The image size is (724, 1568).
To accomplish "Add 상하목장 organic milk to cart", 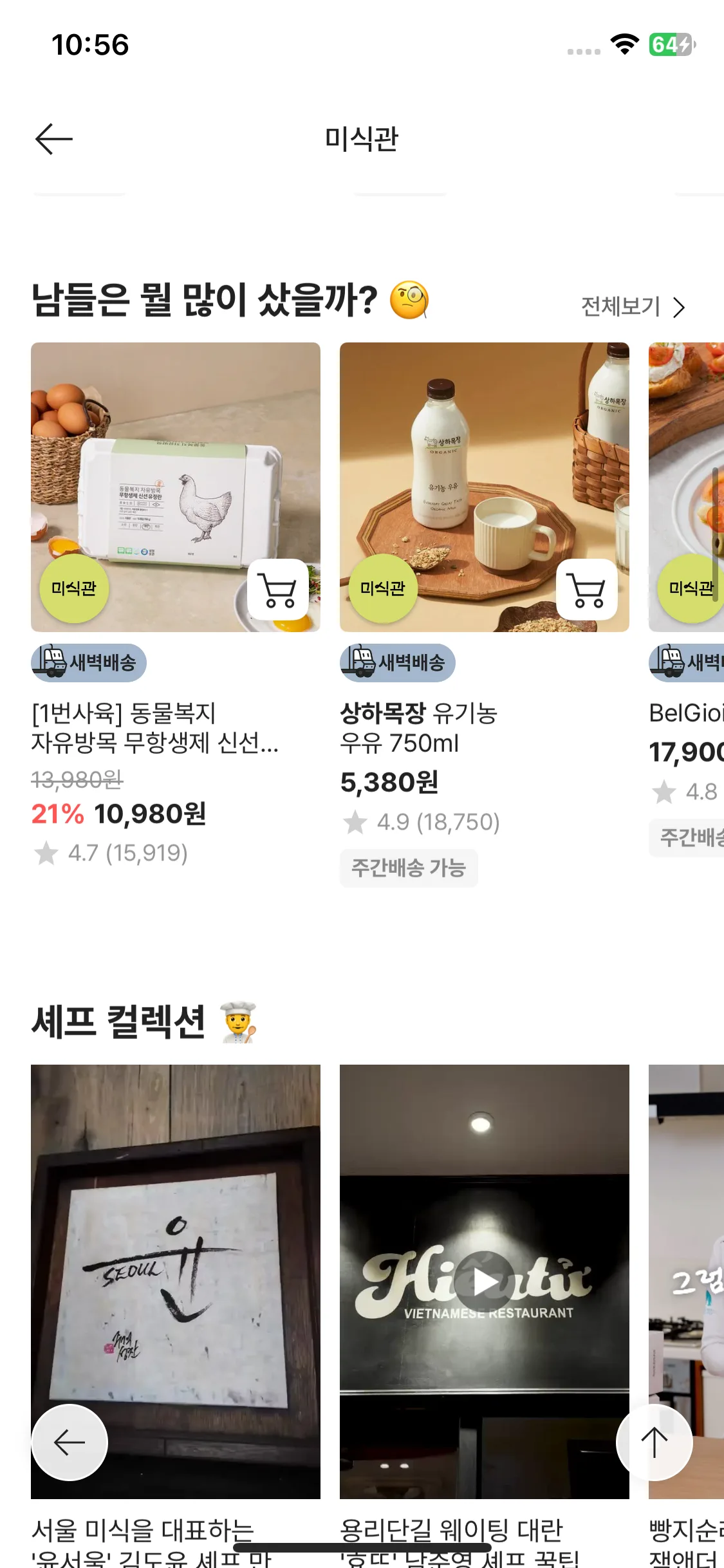I will tap(586, 590).
